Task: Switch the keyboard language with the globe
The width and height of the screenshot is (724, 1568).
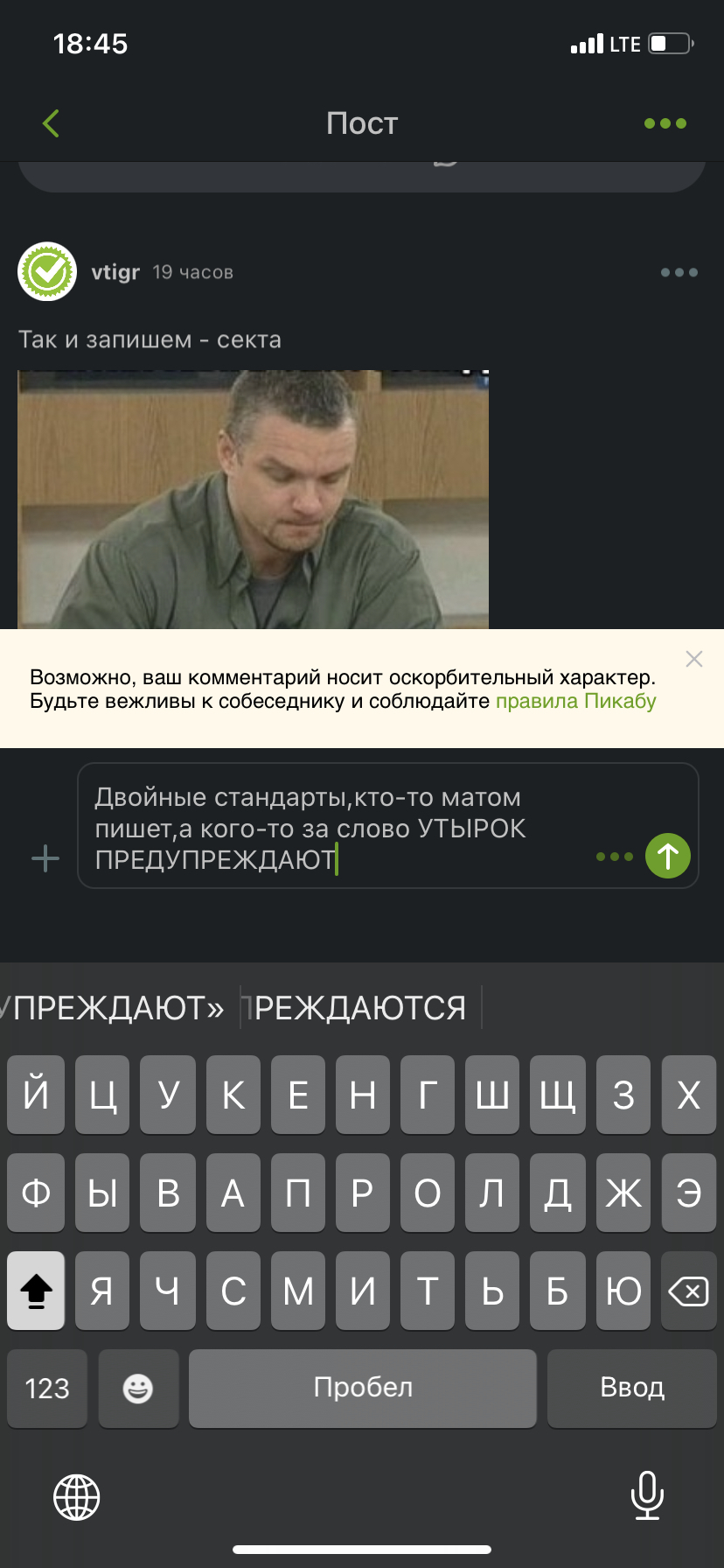Action: coord(77,1496)
